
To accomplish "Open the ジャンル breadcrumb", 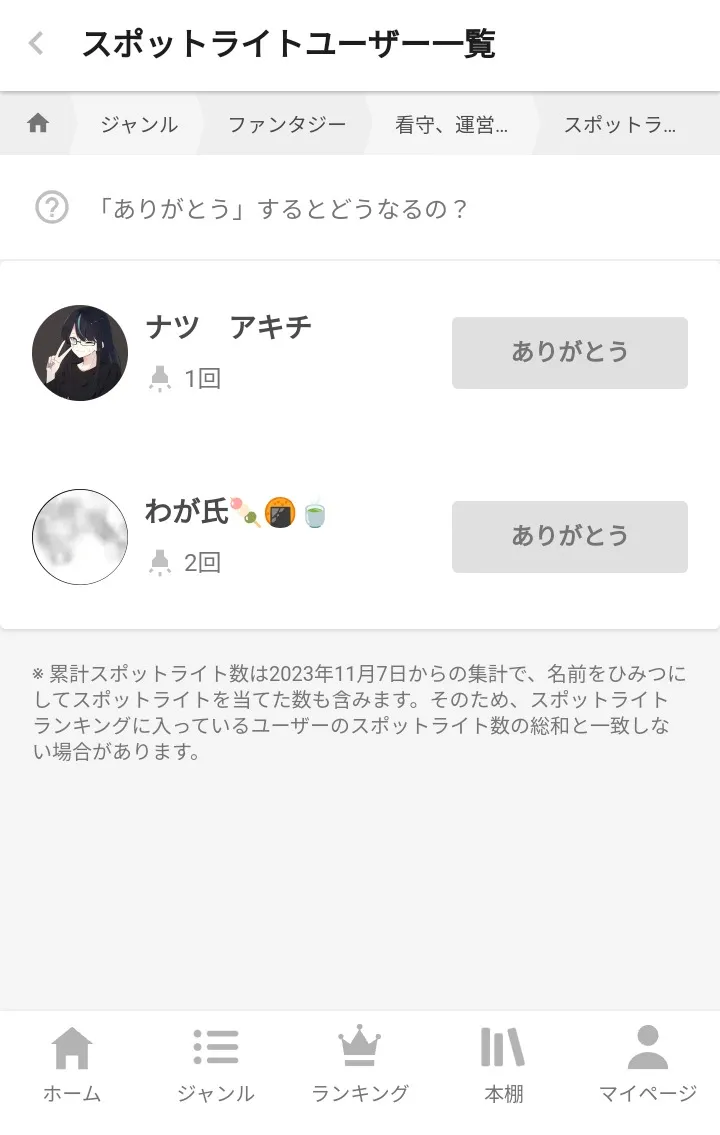I will click(139, 124).
